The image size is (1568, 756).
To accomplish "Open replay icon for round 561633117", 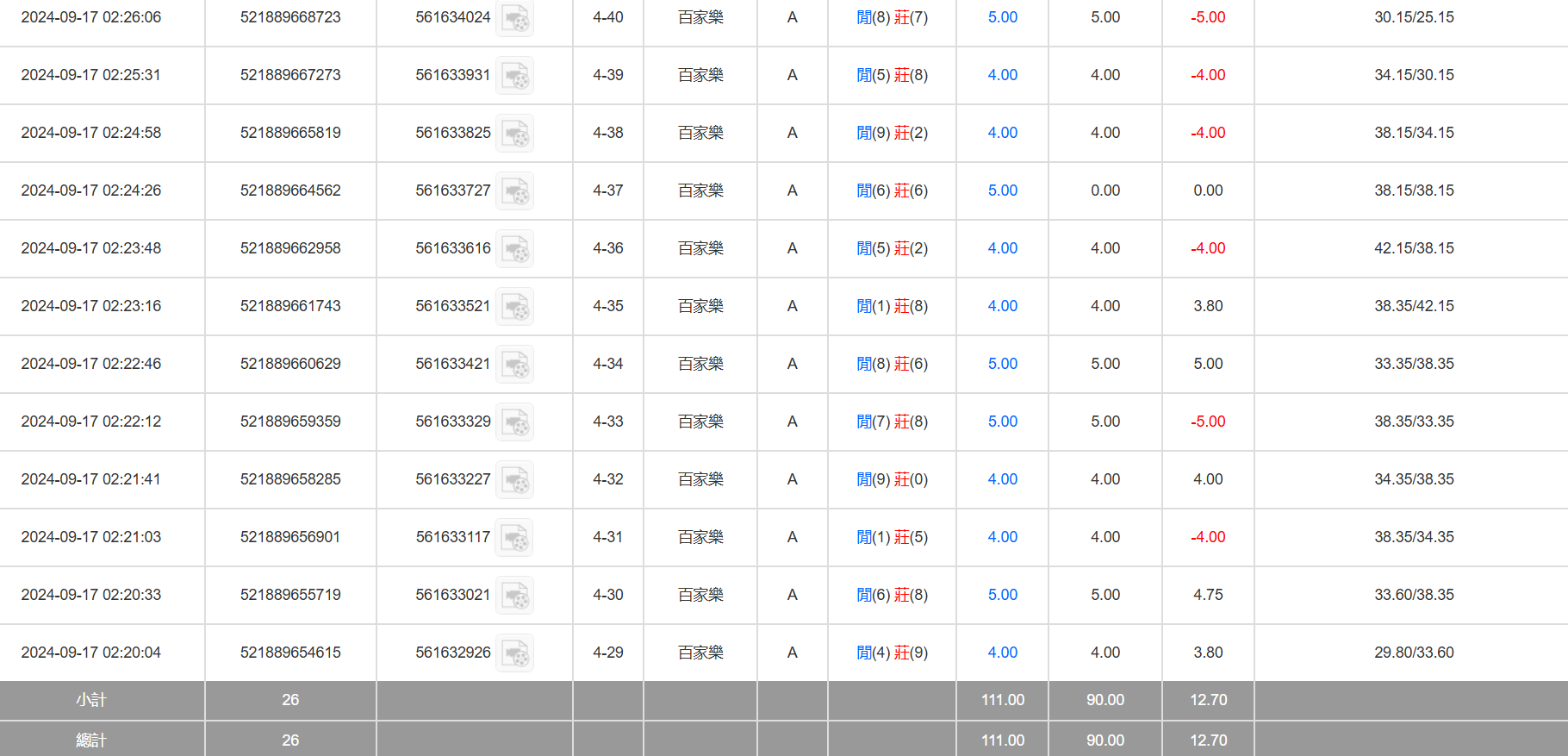I will (515, 538).
